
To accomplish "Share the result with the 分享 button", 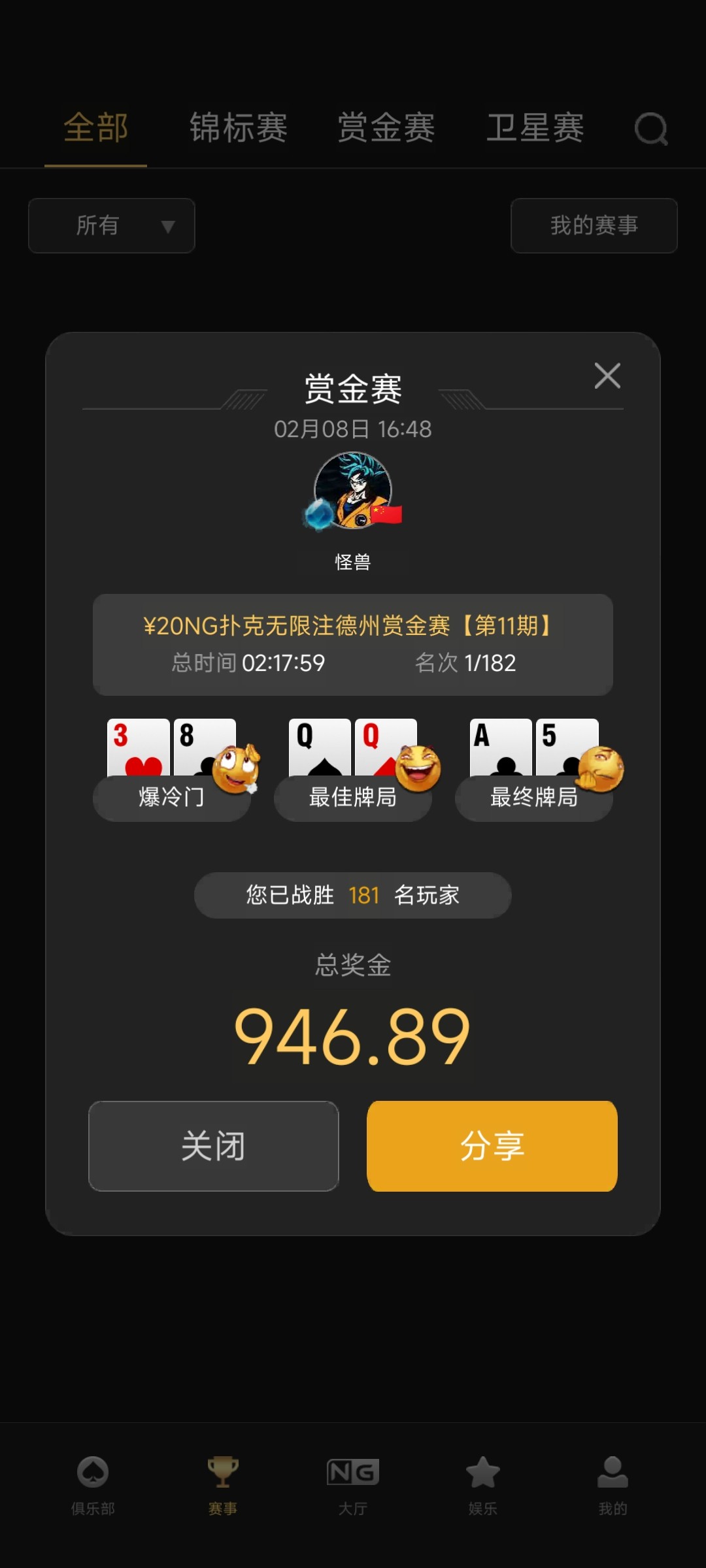I will 492,1146.
